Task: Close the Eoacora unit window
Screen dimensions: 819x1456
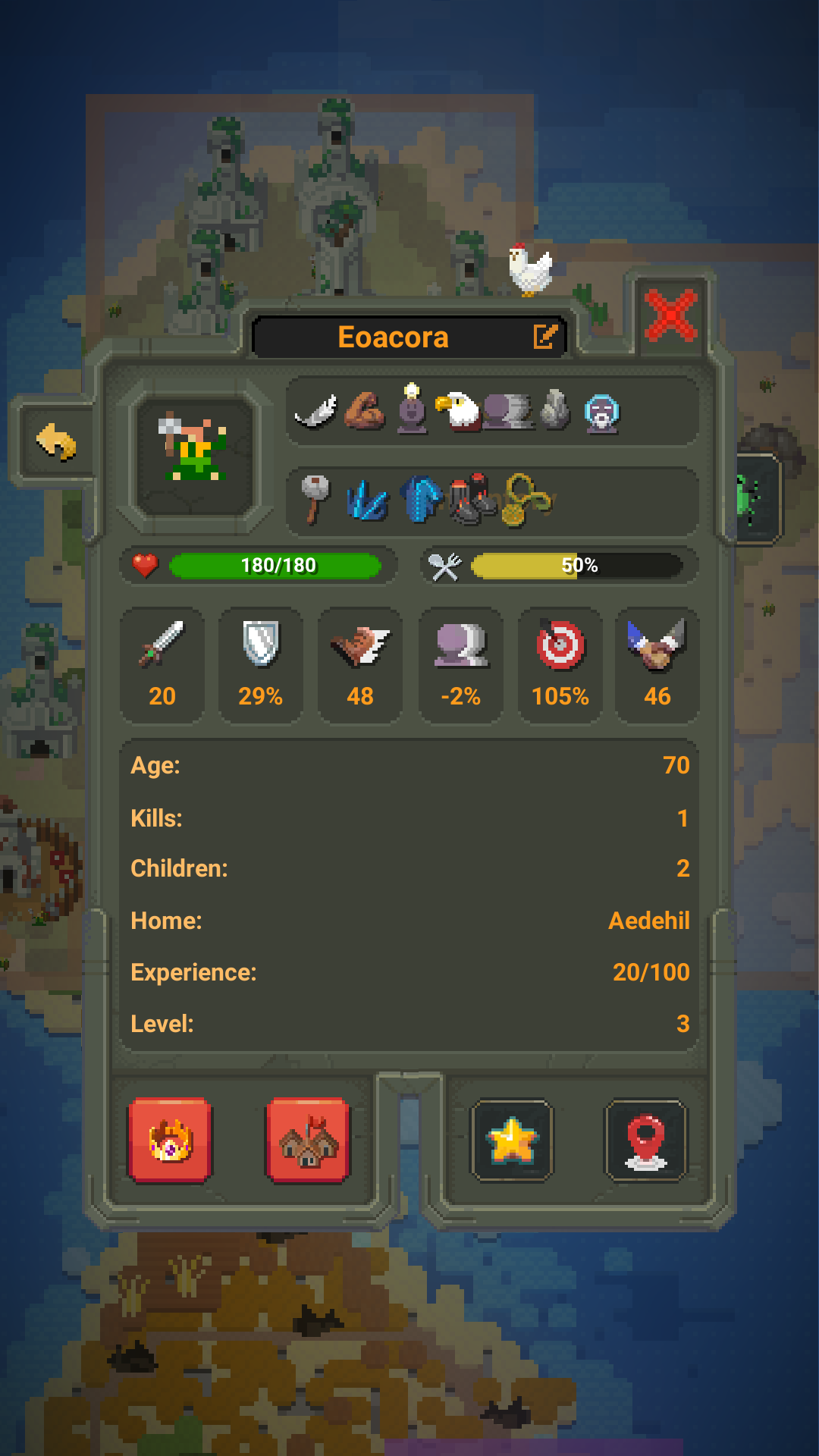Action: (670, 315)
